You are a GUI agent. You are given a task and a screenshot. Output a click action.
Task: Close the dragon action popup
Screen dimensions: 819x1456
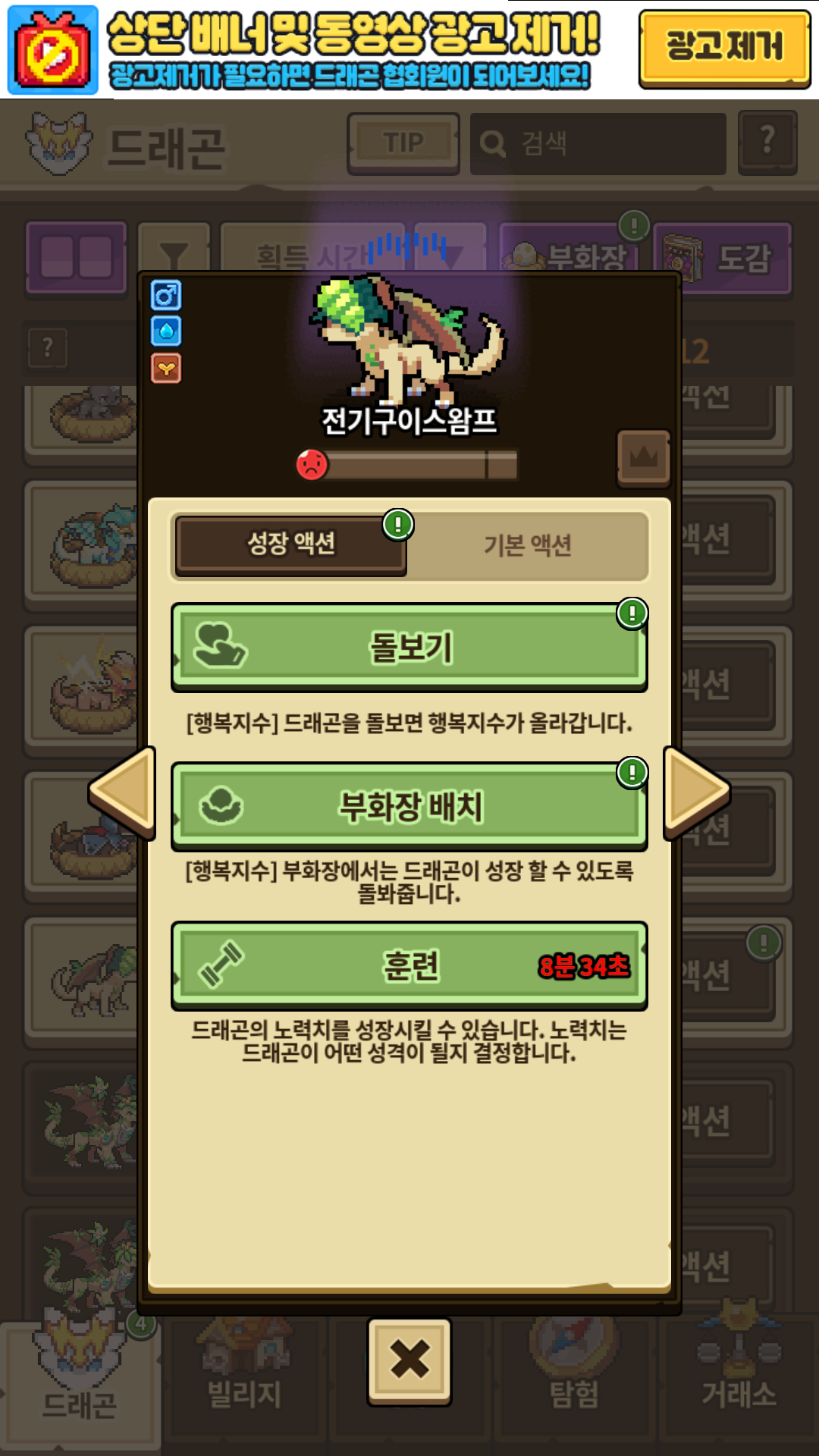coord(409,1361)
